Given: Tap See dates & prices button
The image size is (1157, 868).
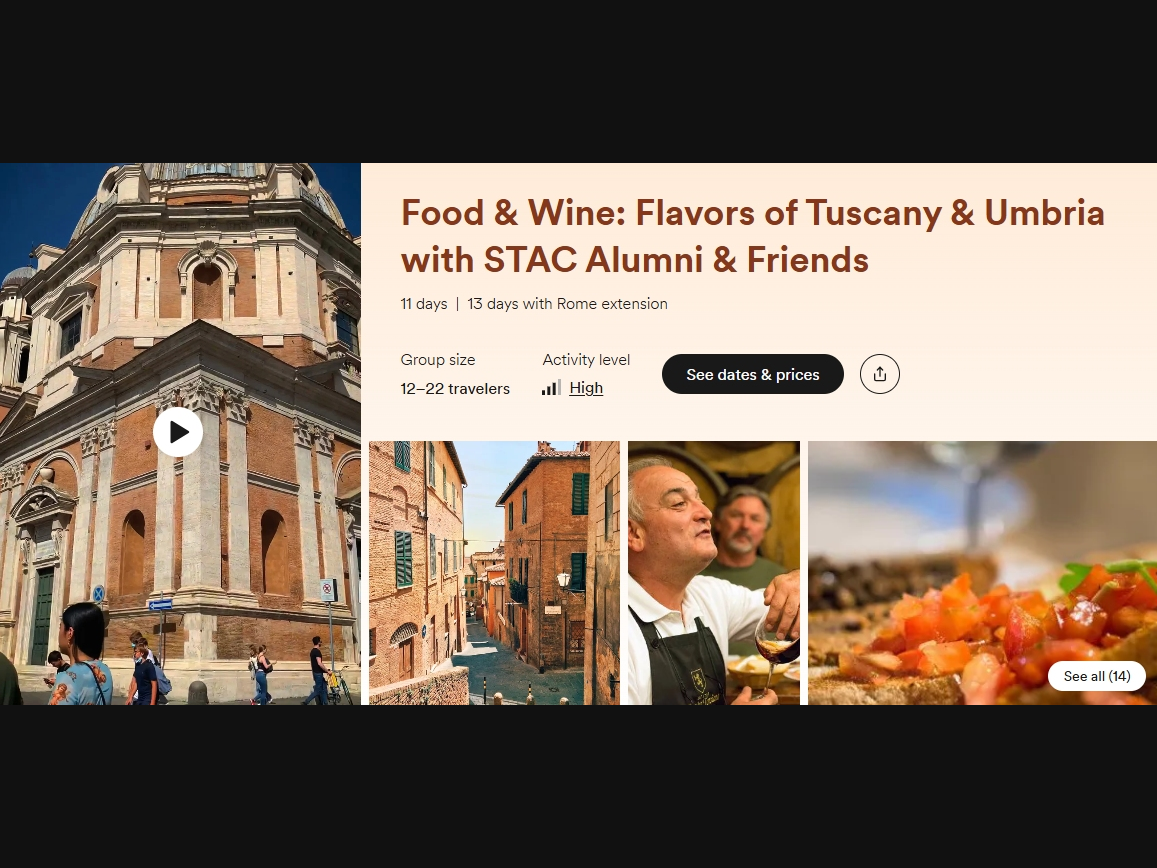Looking at the screenshot, I should coord(752,374).
